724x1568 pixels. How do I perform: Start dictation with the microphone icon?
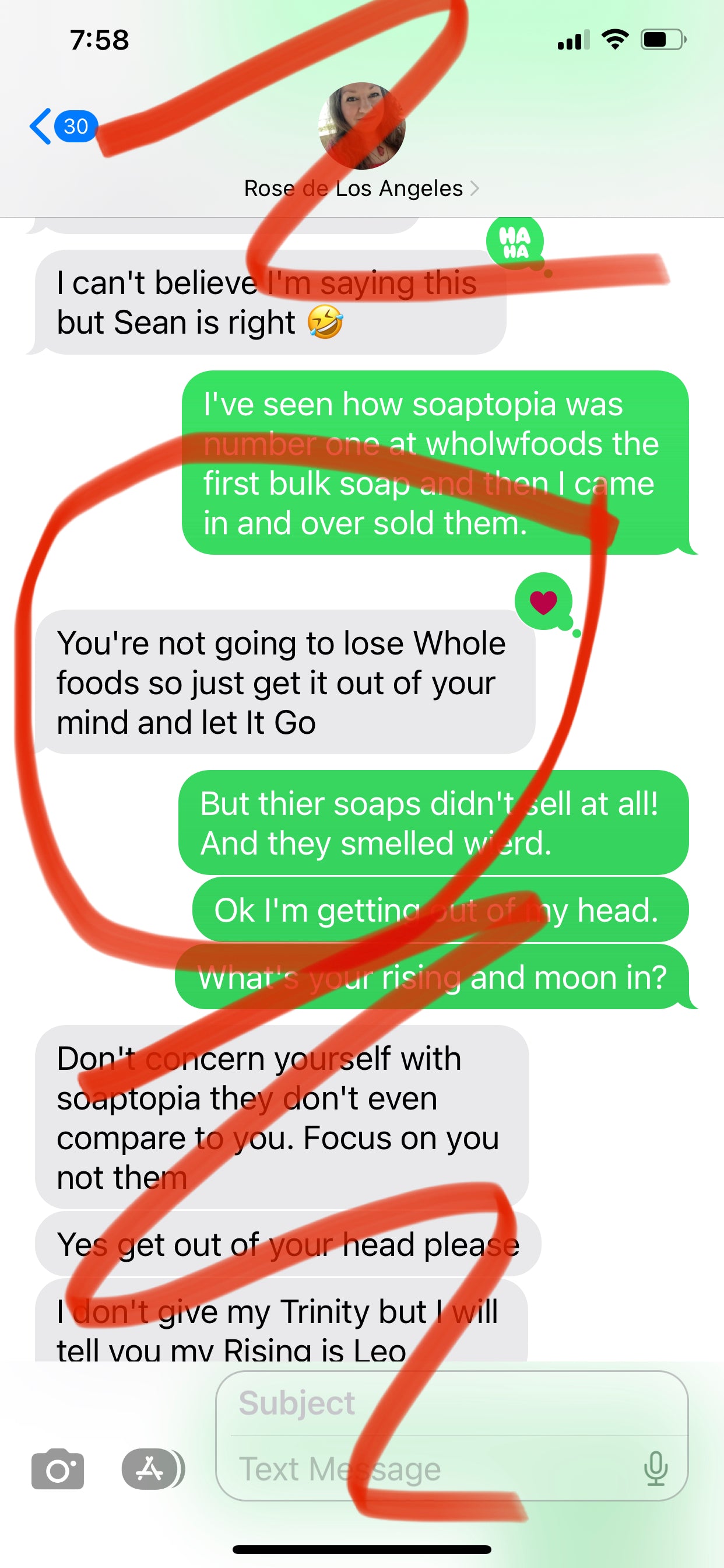[x=655, y=1469]
